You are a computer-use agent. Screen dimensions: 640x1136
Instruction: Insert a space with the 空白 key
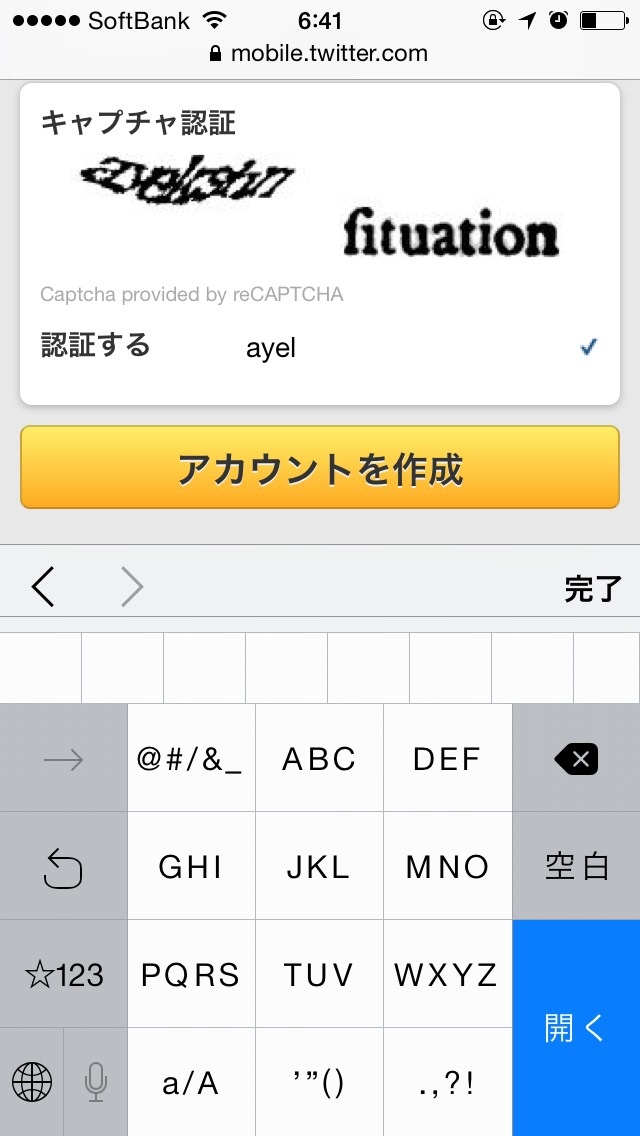click(576, 866)
